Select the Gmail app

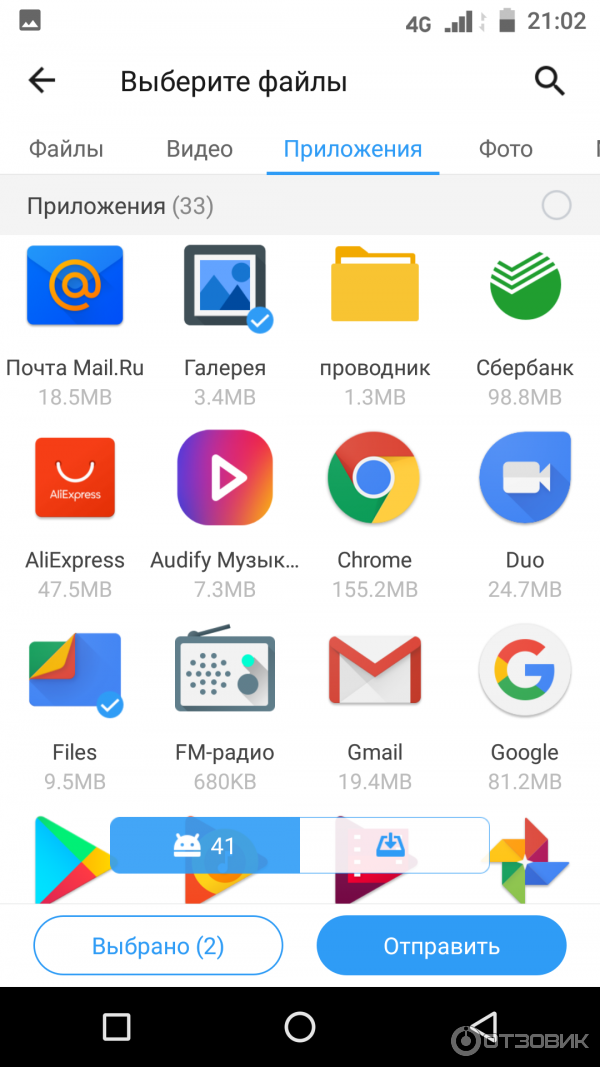375,670
